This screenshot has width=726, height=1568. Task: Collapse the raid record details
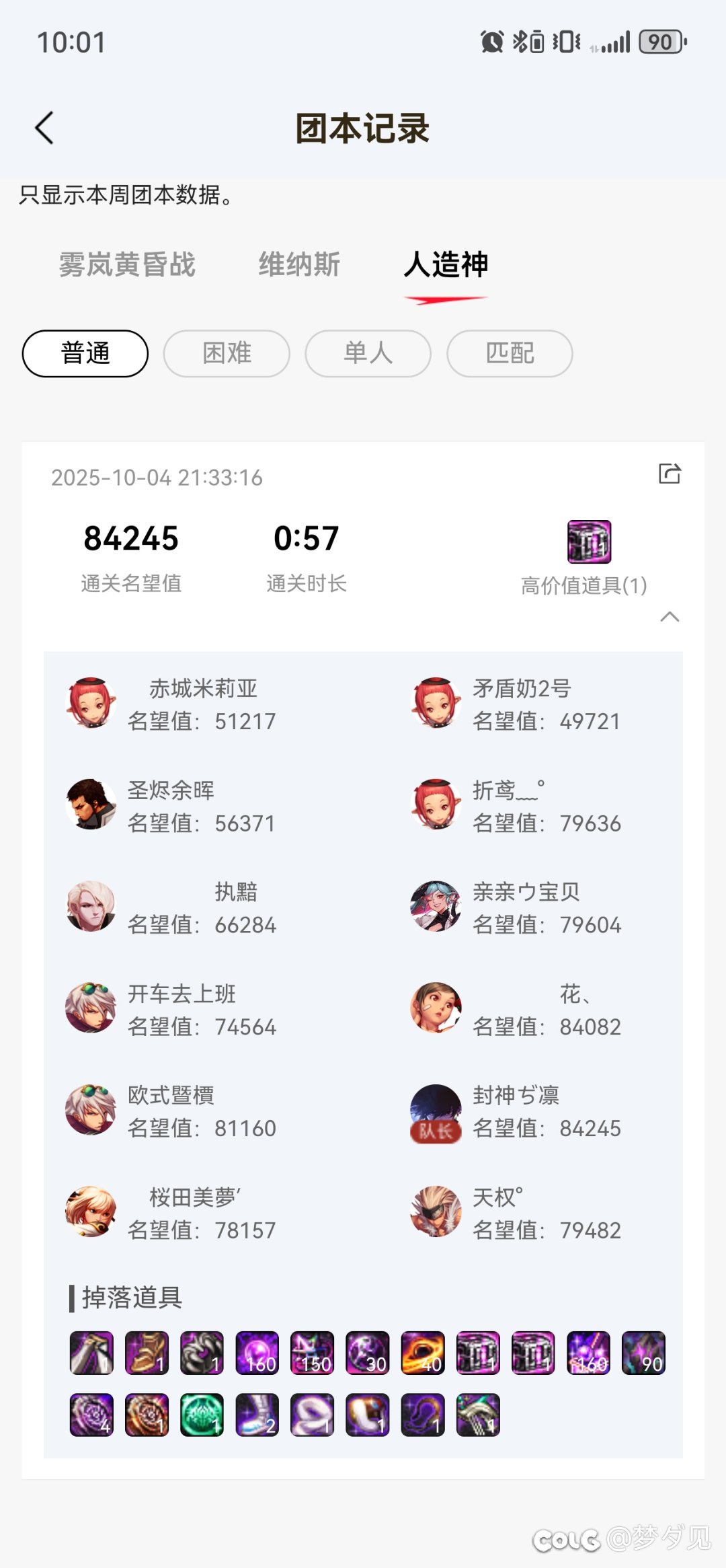pyautogui.click(x=670, y=617)
